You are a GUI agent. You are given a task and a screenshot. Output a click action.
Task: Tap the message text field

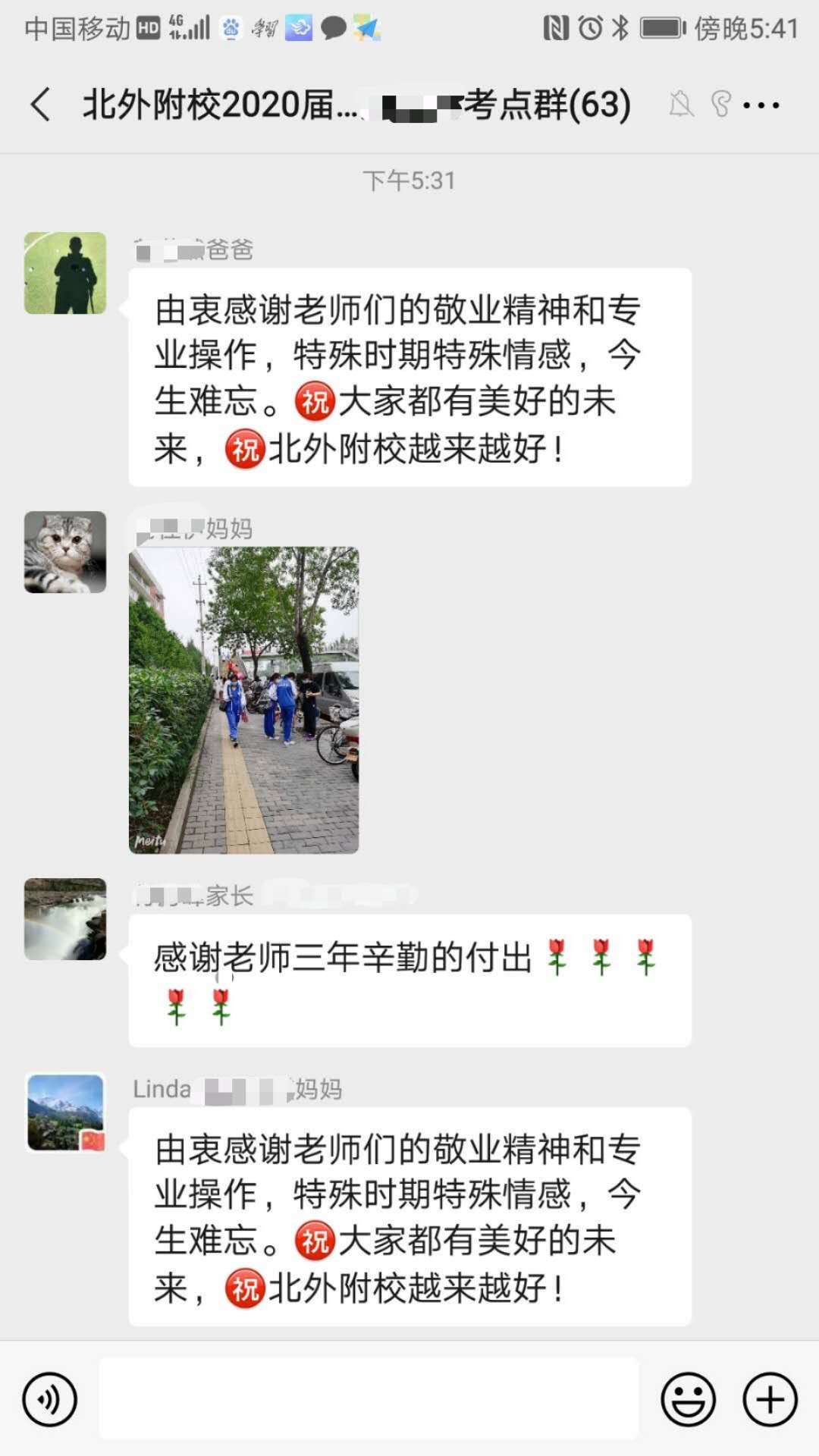pyautogui.click(x=369, y=1399)
